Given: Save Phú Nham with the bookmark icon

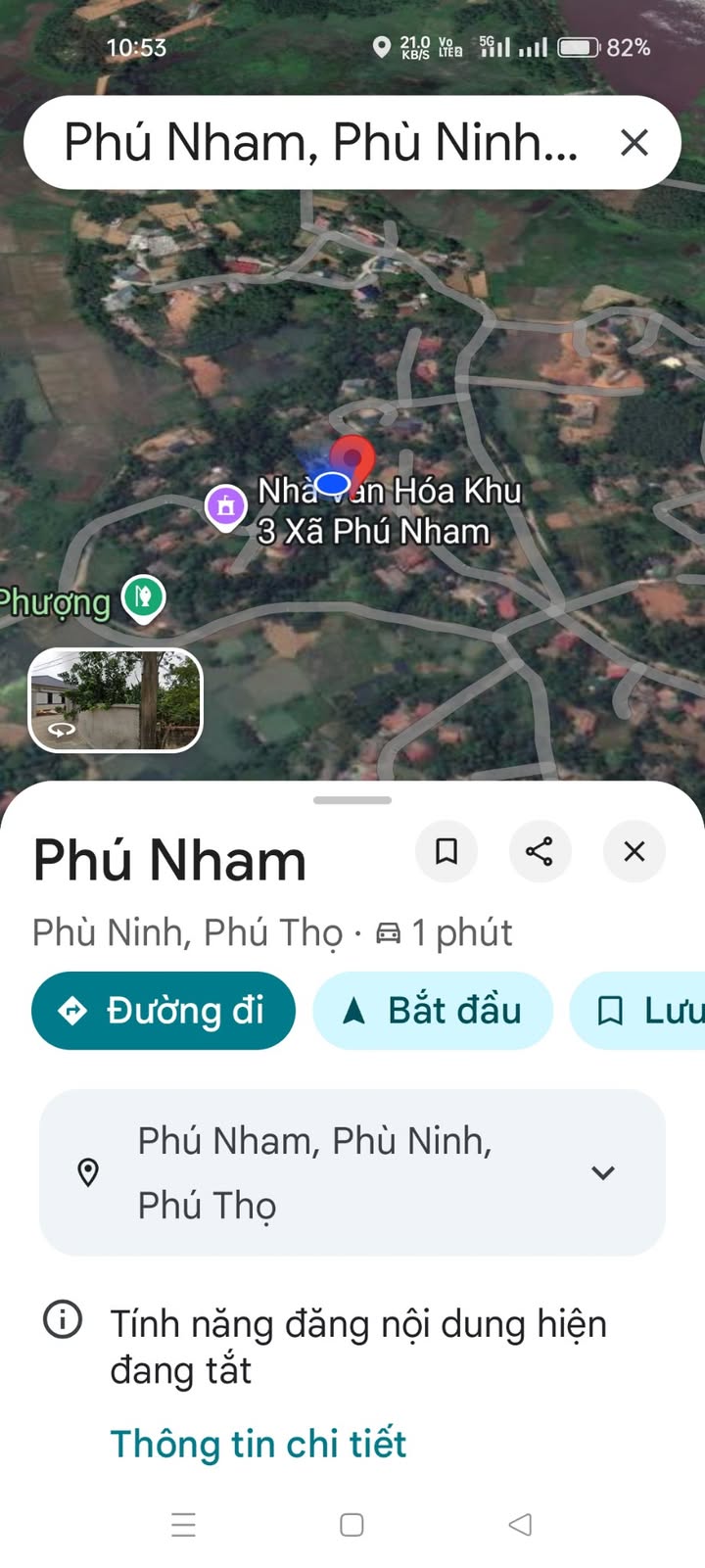Looking at the screenshot, I should pyautogui.click(x=446, y=851).
